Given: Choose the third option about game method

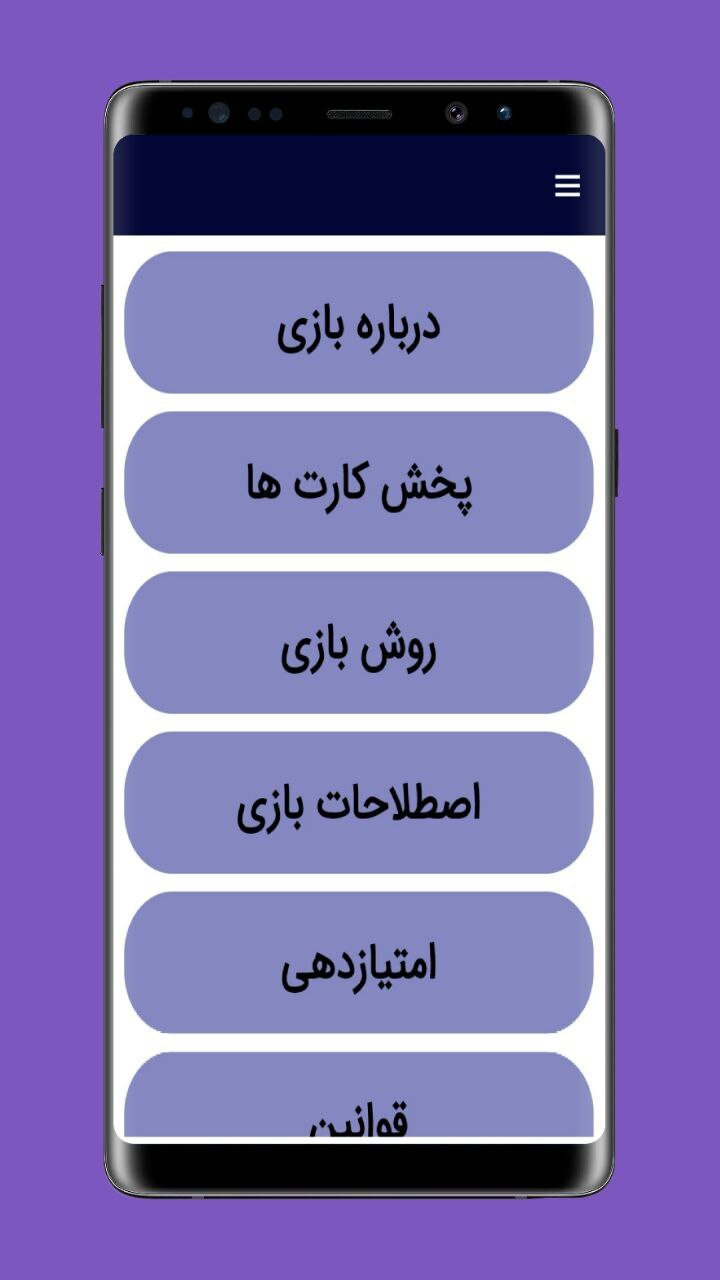Looking at the screenshot, I should [358, 647].
